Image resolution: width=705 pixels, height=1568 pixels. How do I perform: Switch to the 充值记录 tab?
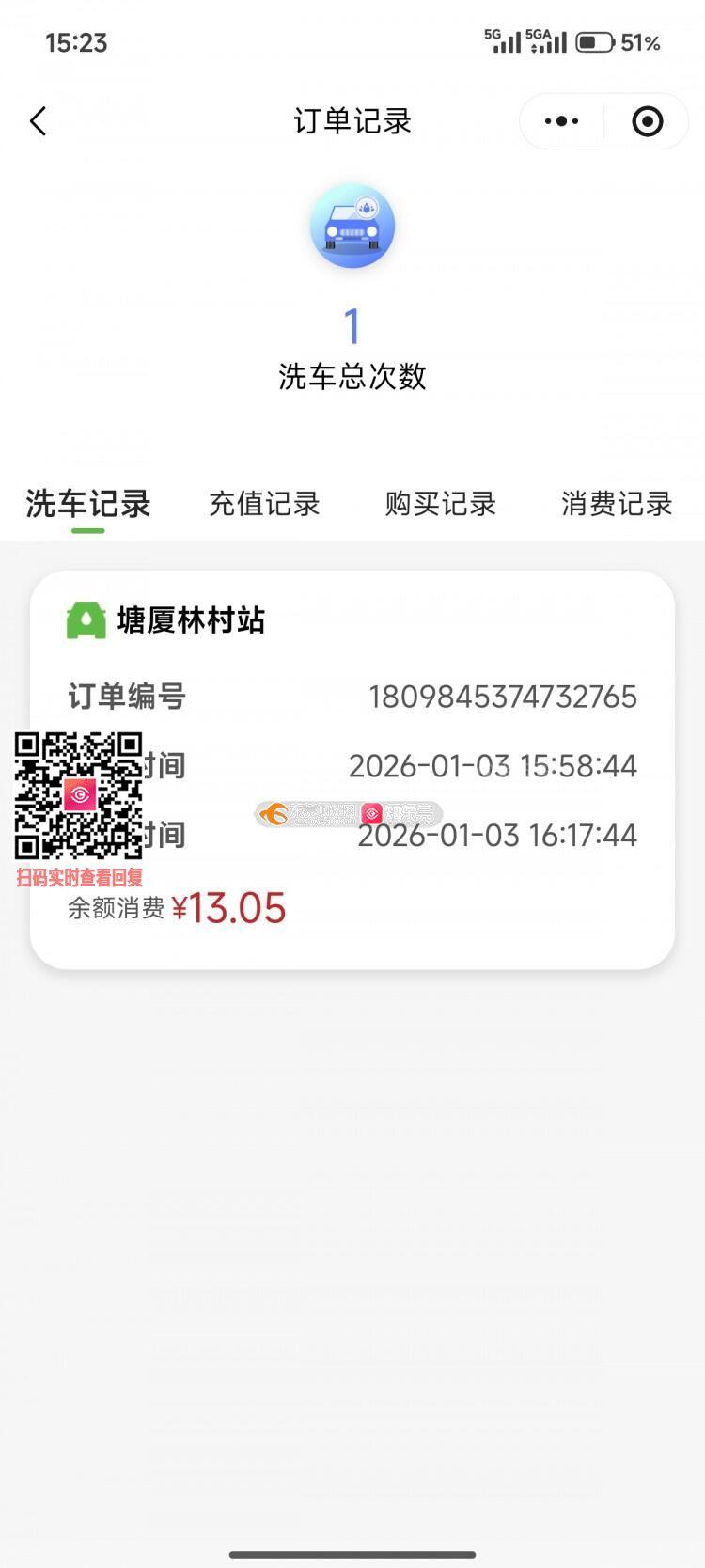(x=264, y=504)
